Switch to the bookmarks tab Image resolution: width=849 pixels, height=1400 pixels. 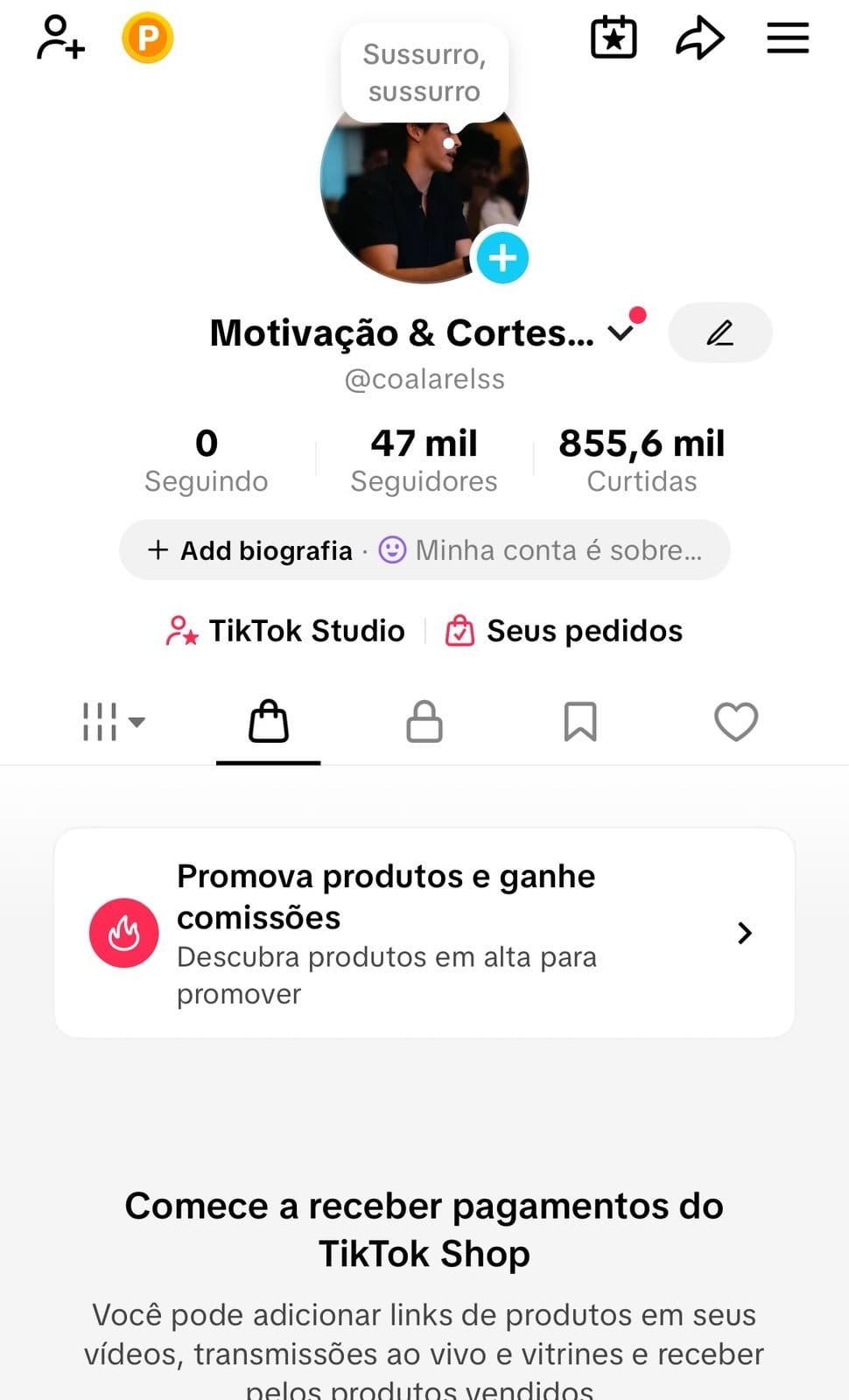(x=579, y=722)
